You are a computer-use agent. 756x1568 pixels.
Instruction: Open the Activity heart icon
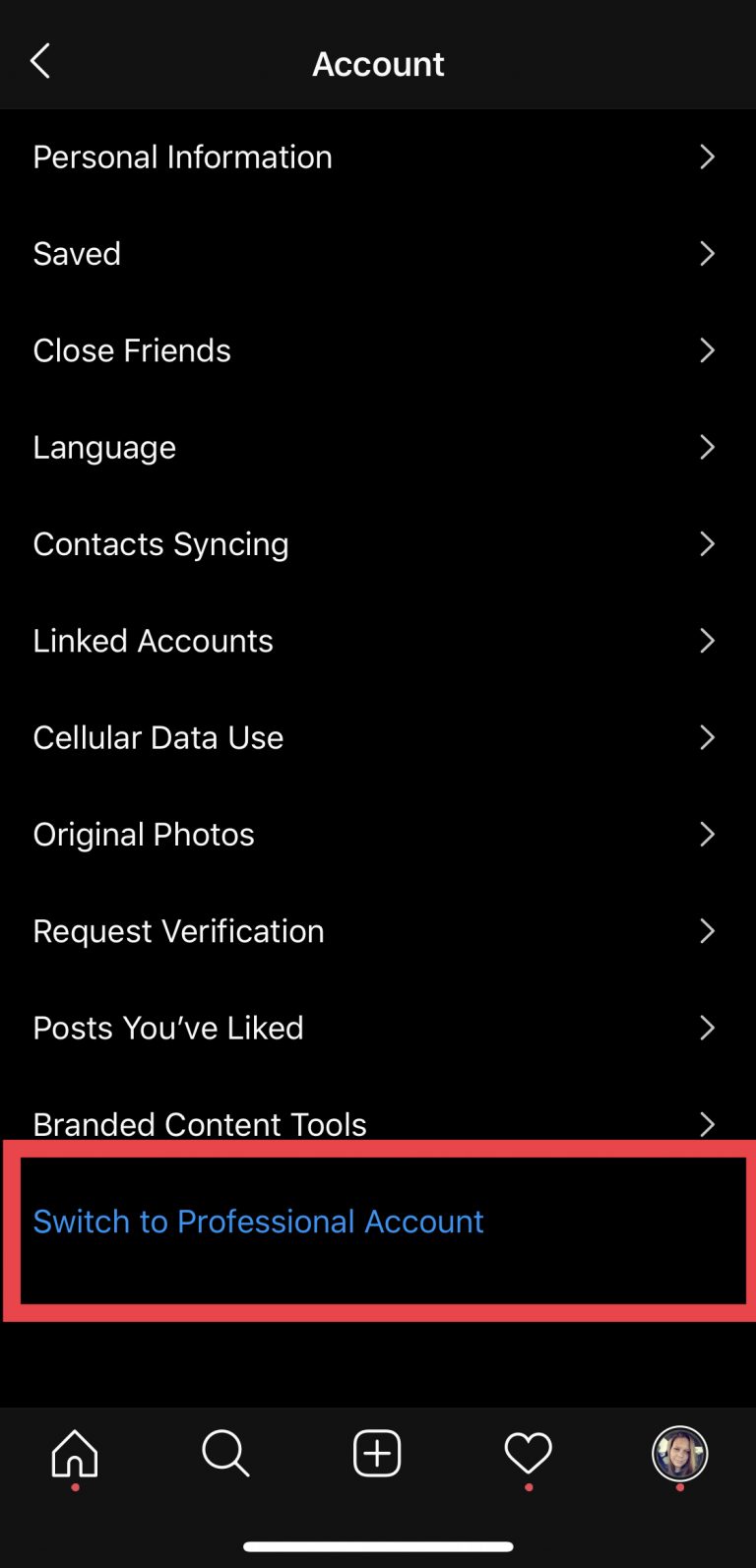(528, 1453)
